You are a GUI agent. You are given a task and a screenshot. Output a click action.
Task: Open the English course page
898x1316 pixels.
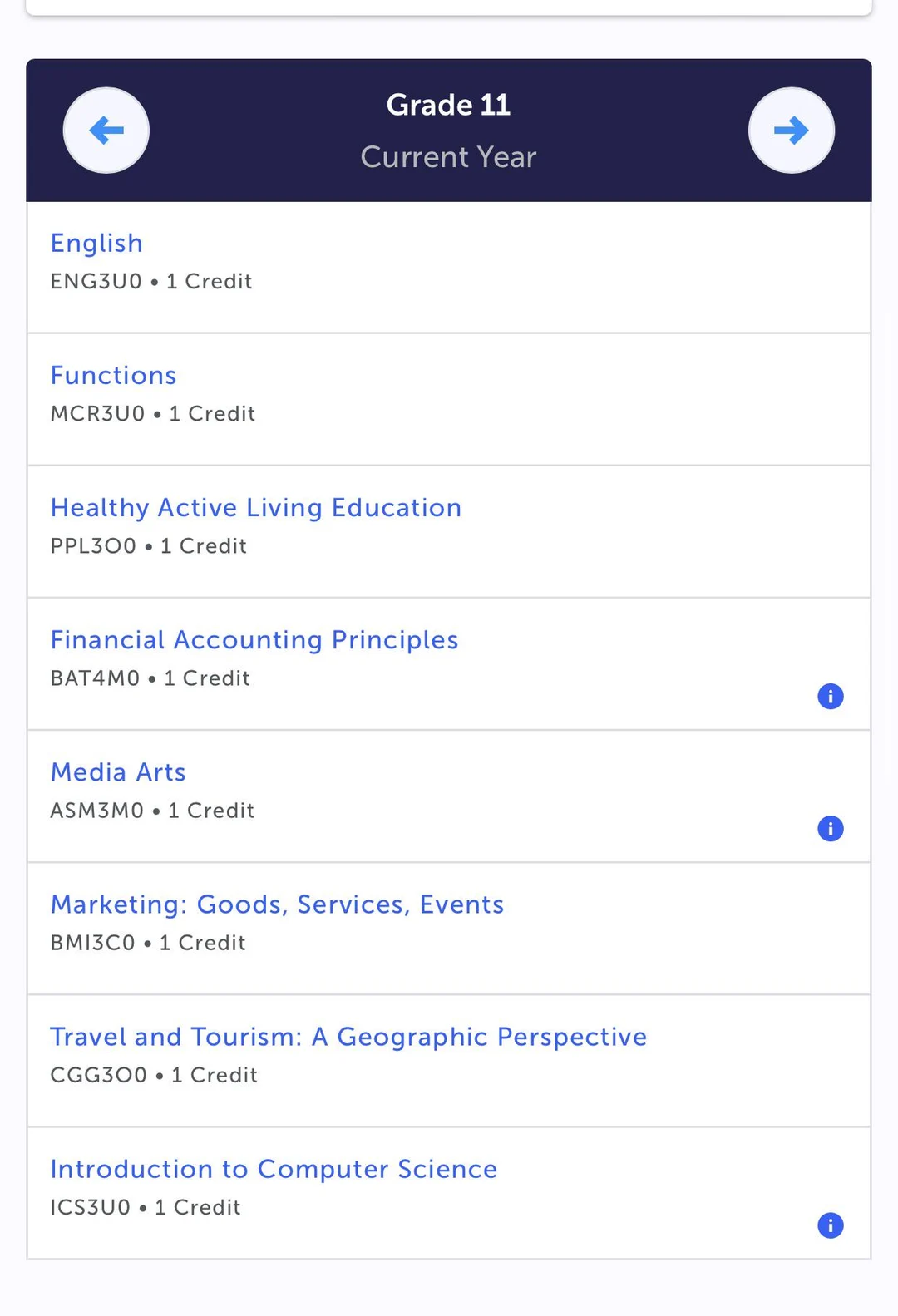tap(96, 243)
